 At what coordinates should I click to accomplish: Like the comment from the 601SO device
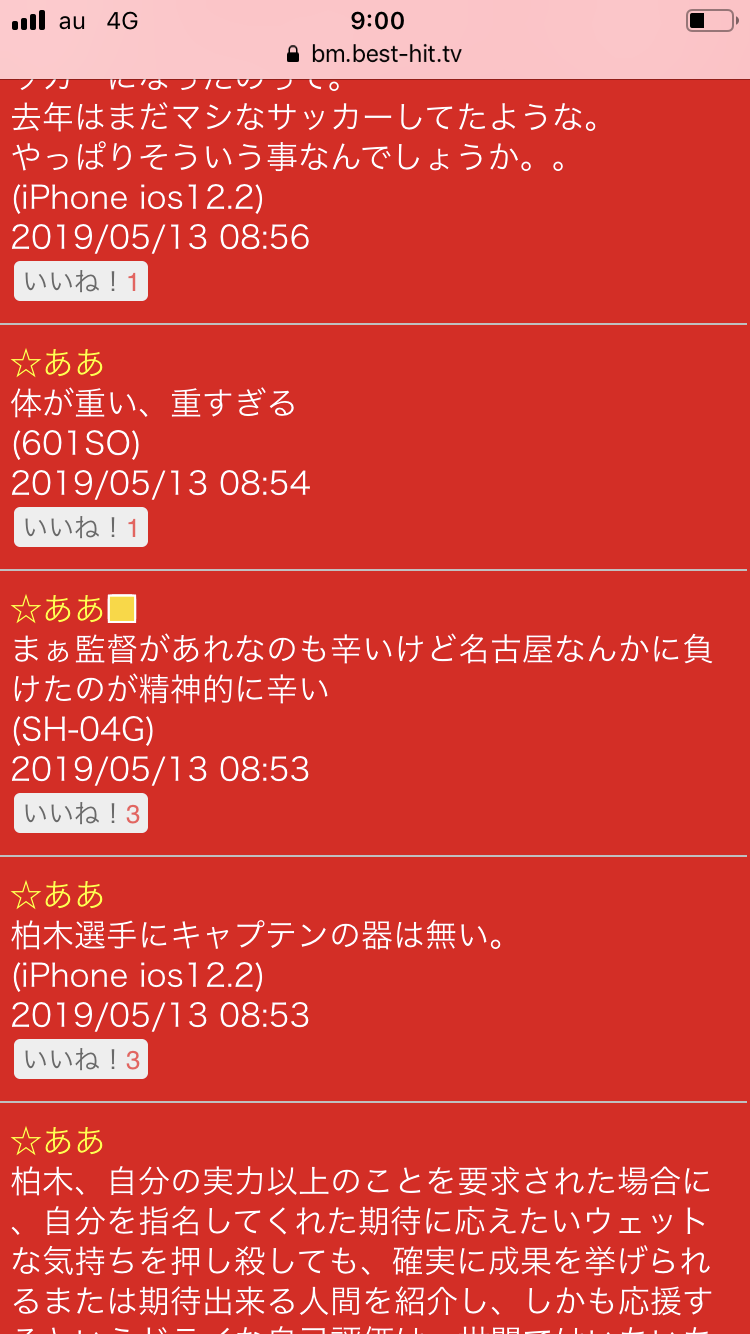coord(81,528)
